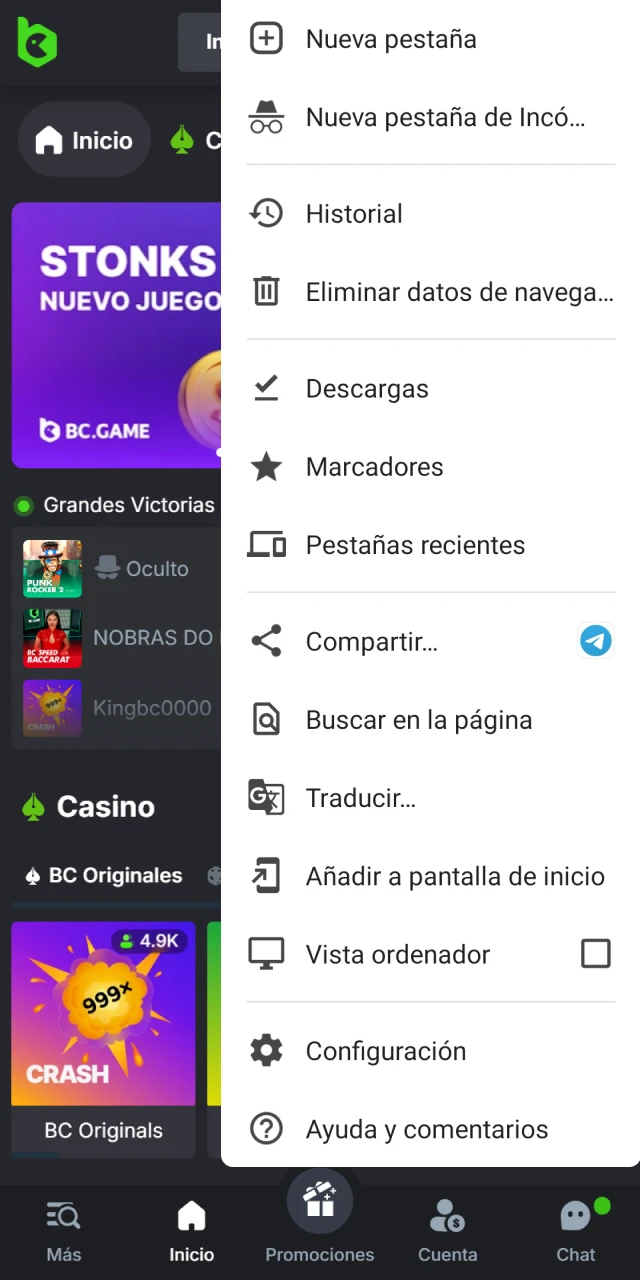
Task: Select Eliminar datos de navegación
Action: 458,293
